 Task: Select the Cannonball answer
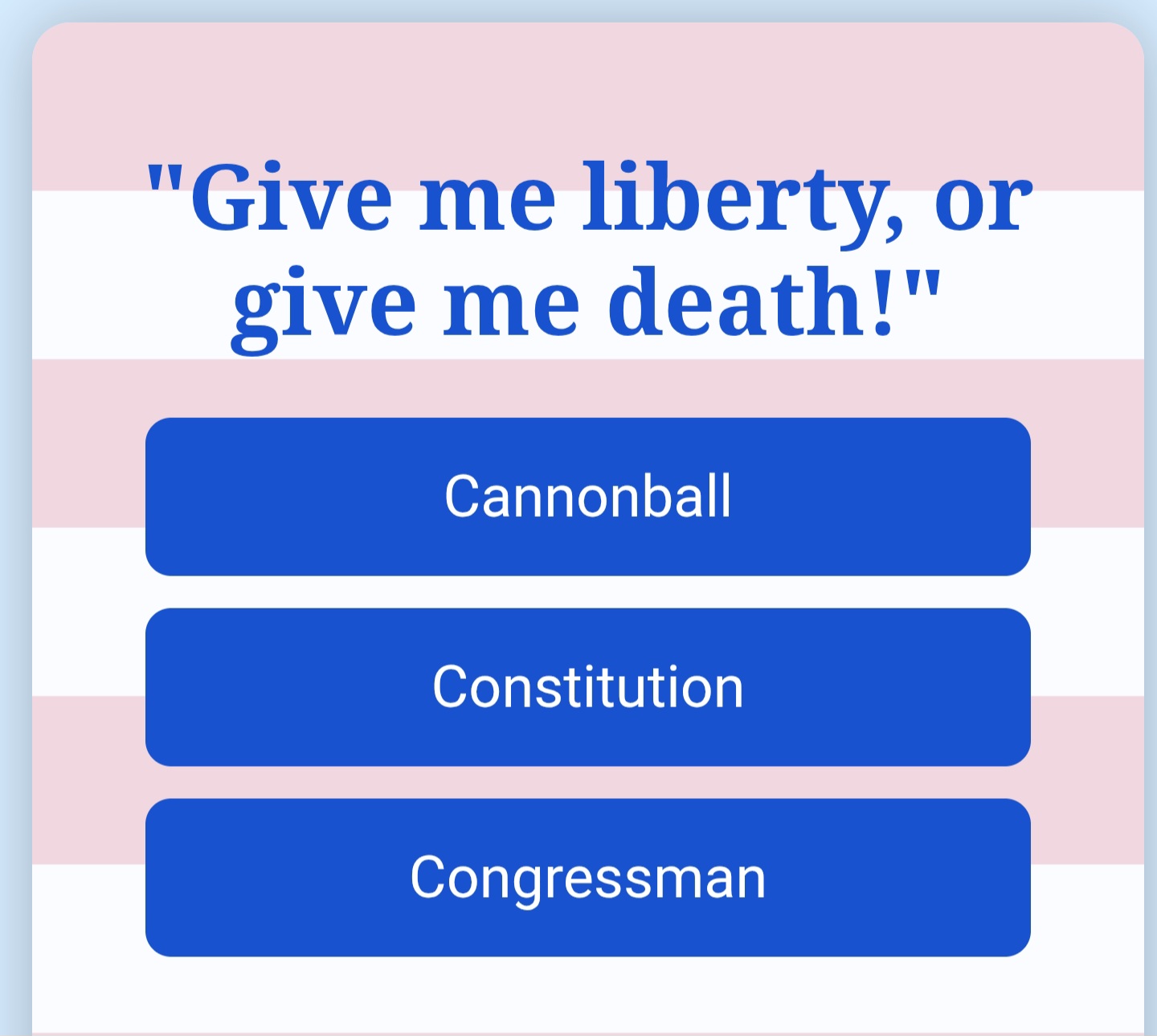click(587, 497)
